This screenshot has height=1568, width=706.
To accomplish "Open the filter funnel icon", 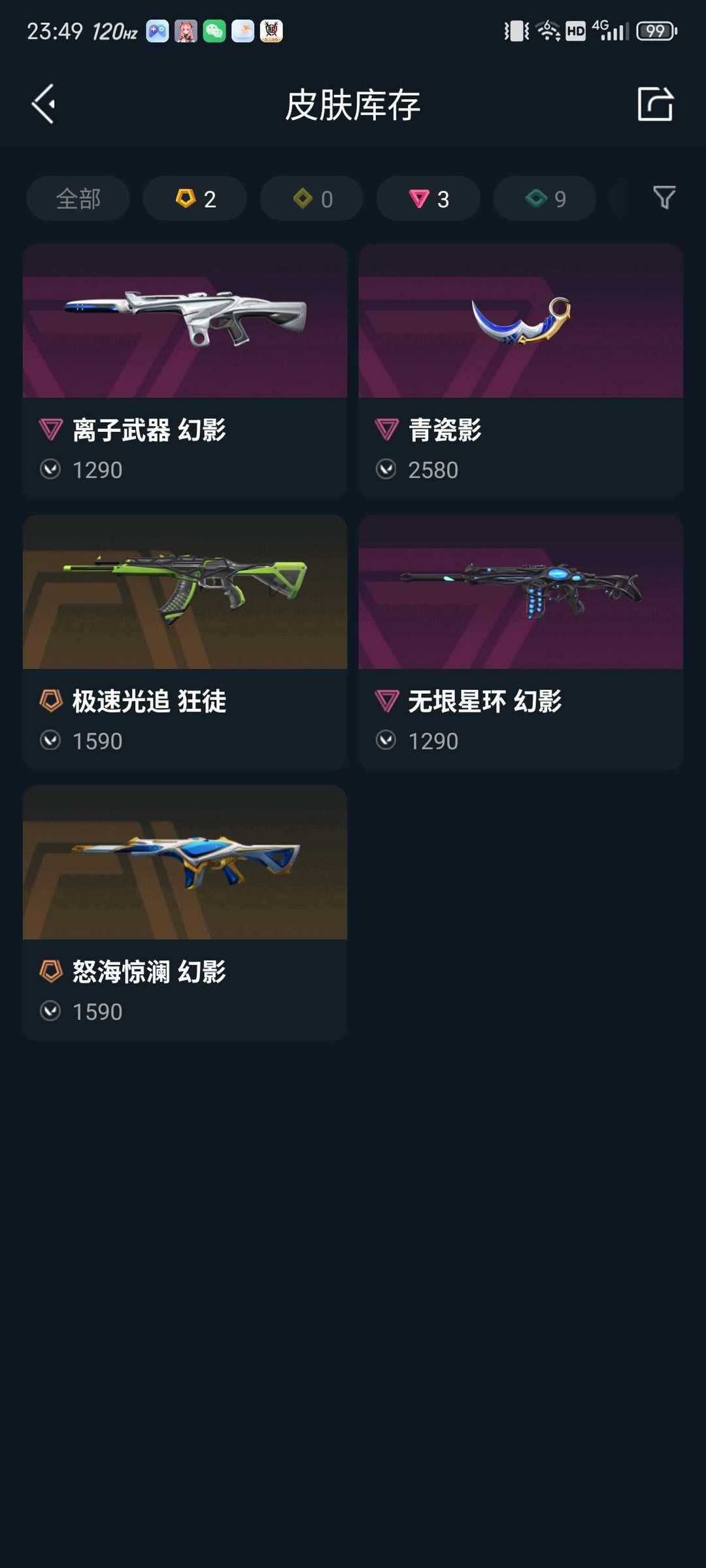I will click(x=664, y=197).
